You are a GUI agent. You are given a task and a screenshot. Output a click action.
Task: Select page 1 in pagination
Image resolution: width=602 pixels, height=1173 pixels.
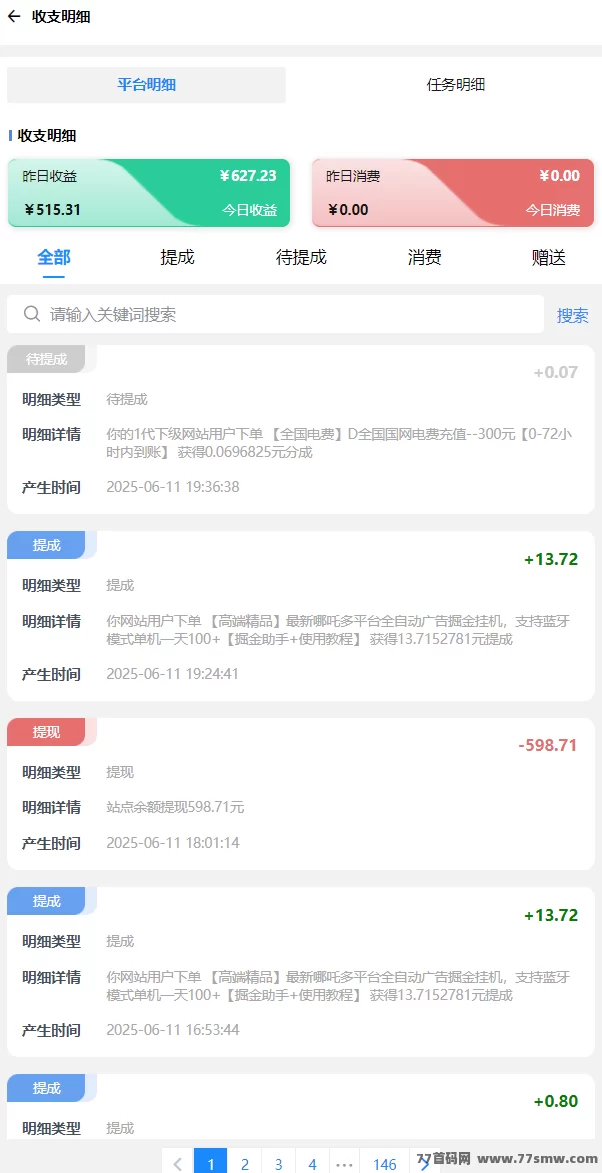tap(211, 1163)
